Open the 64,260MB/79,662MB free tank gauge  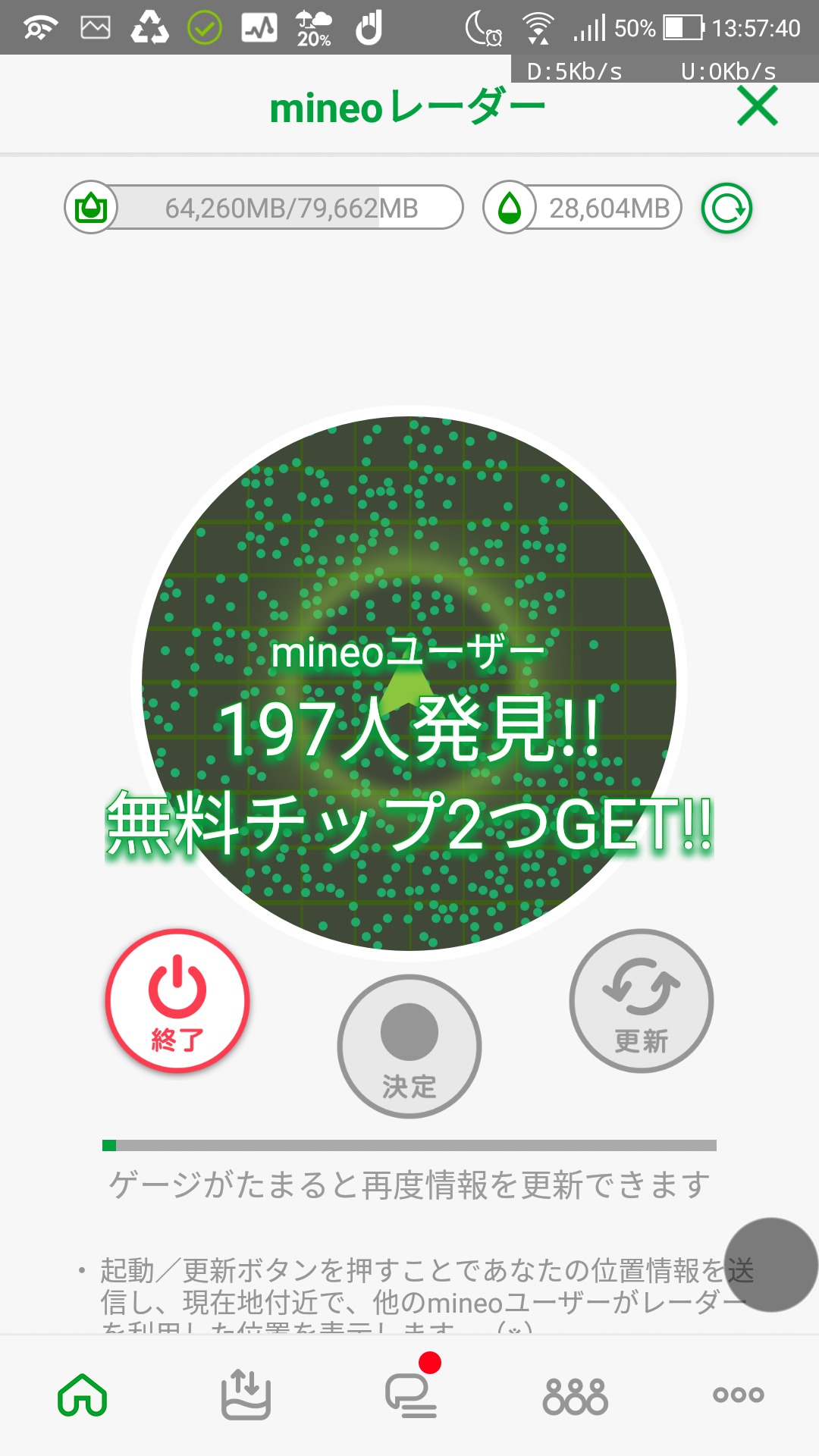click(264, 208)
